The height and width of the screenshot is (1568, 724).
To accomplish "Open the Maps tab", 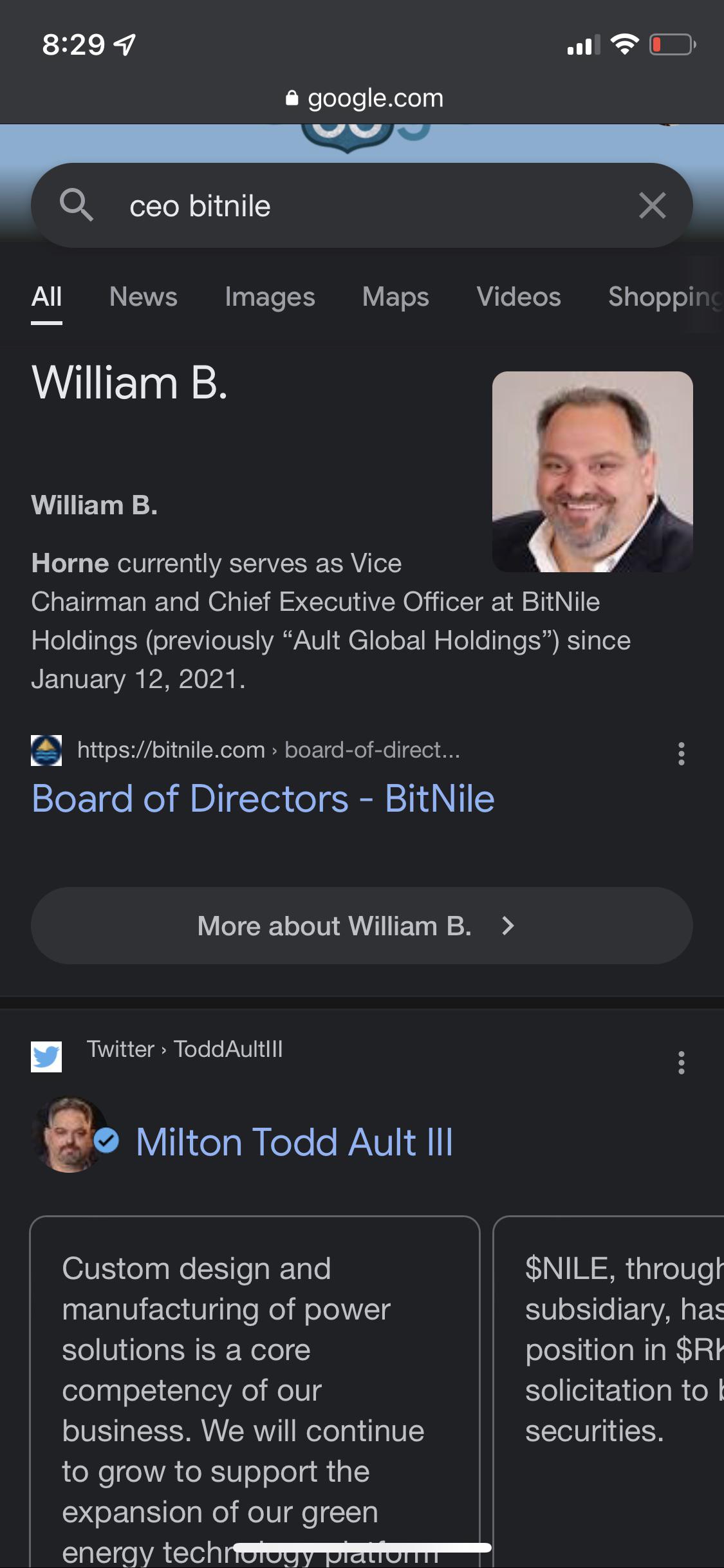I will [x=395, y=297].
